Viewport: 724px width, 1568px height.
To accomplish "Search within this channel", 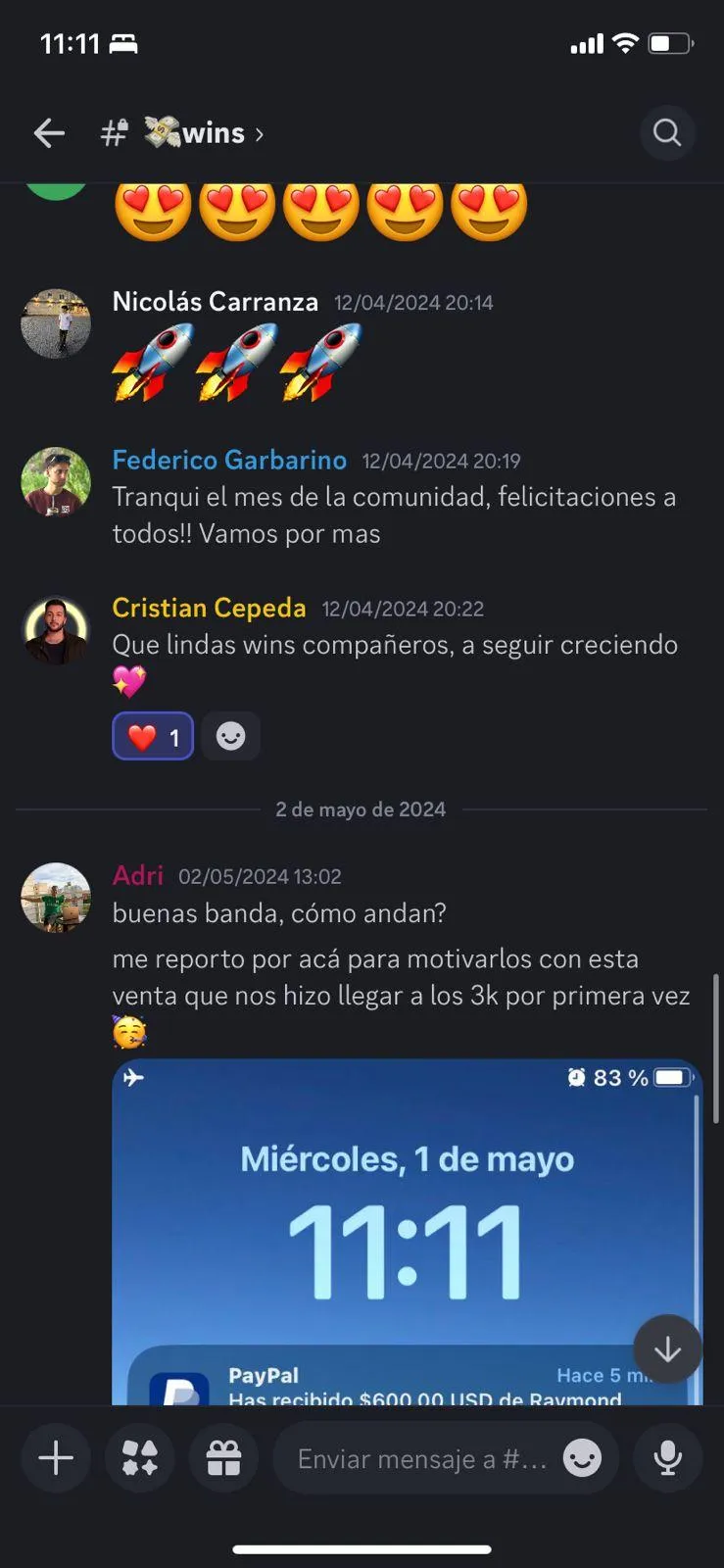I will (667, 133).
